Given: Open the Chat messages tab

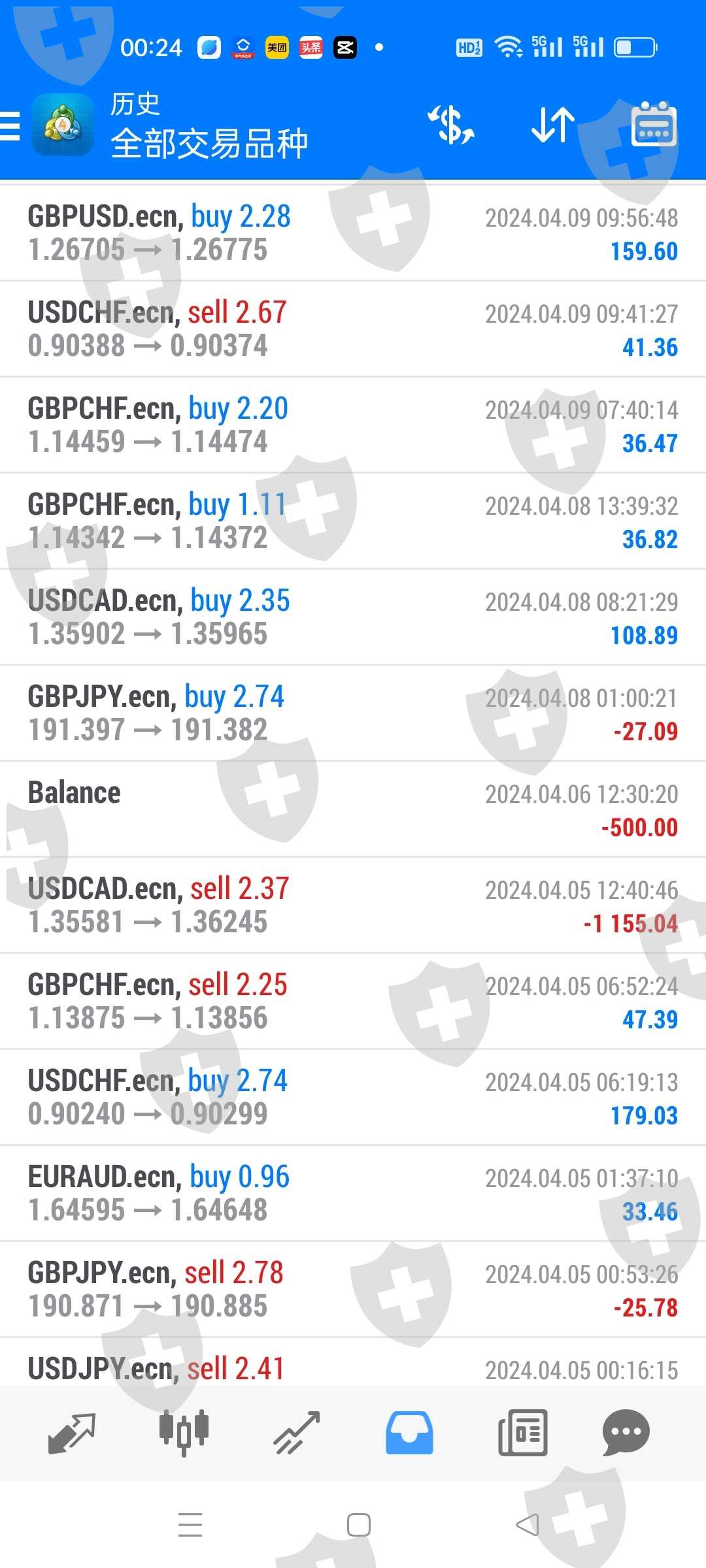Looking at the screenshot, I should click(626, 1433).
